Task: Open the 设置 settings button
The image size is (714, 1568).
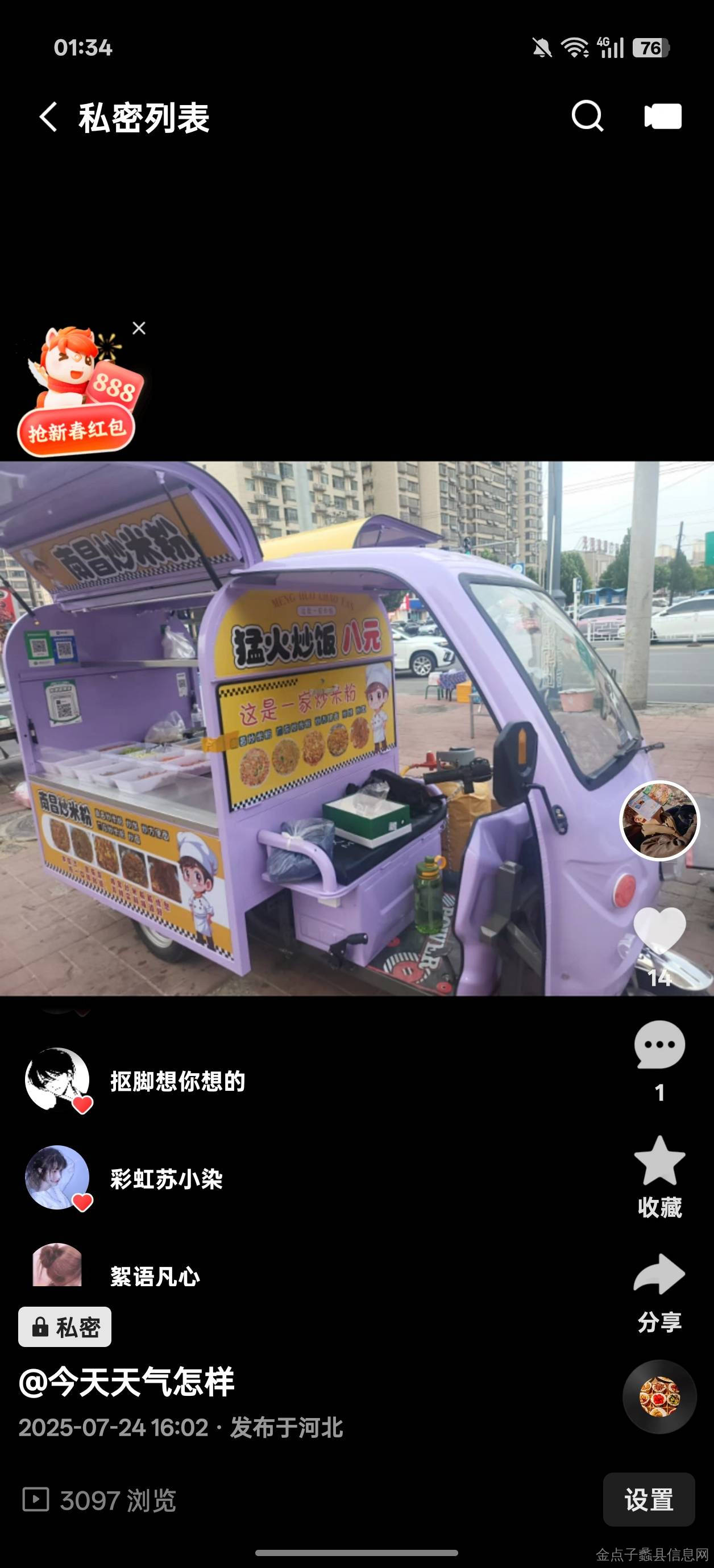Action: point(649,1500)
